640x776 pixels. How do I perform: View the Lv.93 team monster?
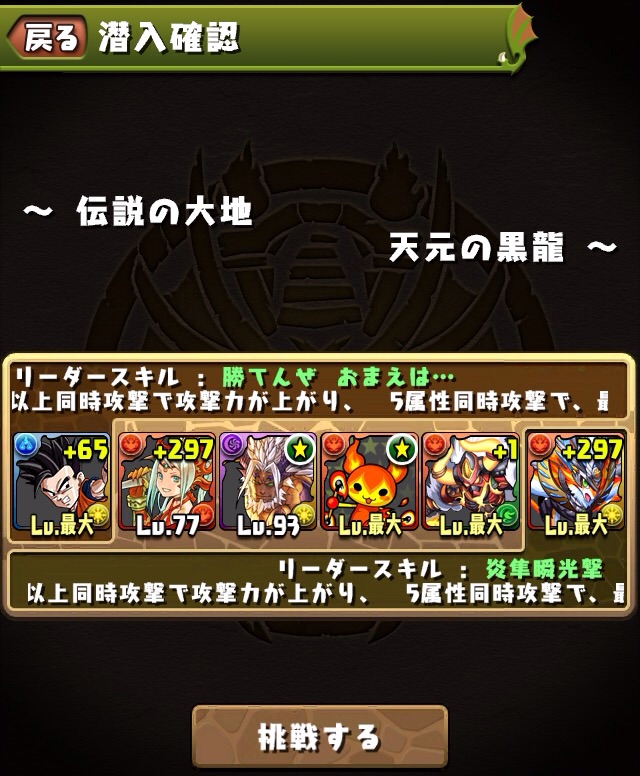pos(268,485)
